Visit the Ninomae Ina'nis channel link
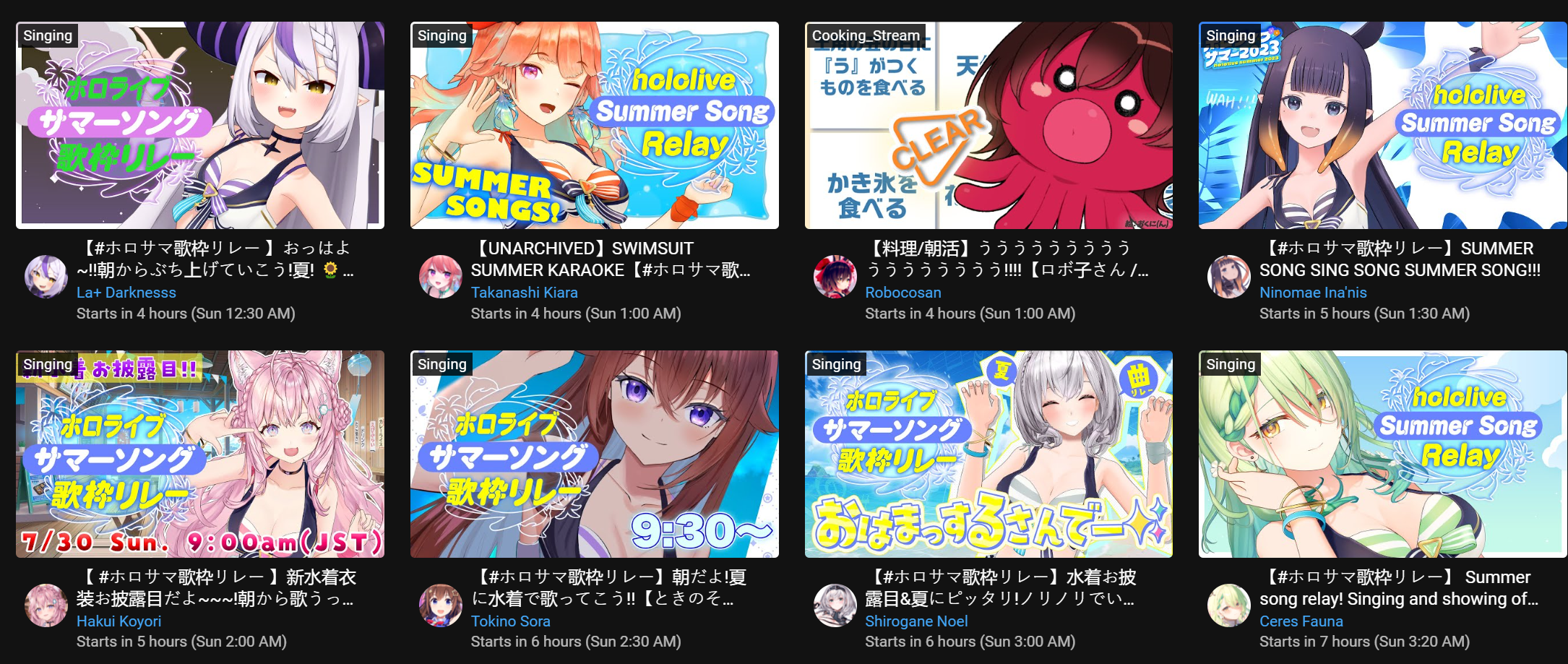 (x=1313, y=293)
